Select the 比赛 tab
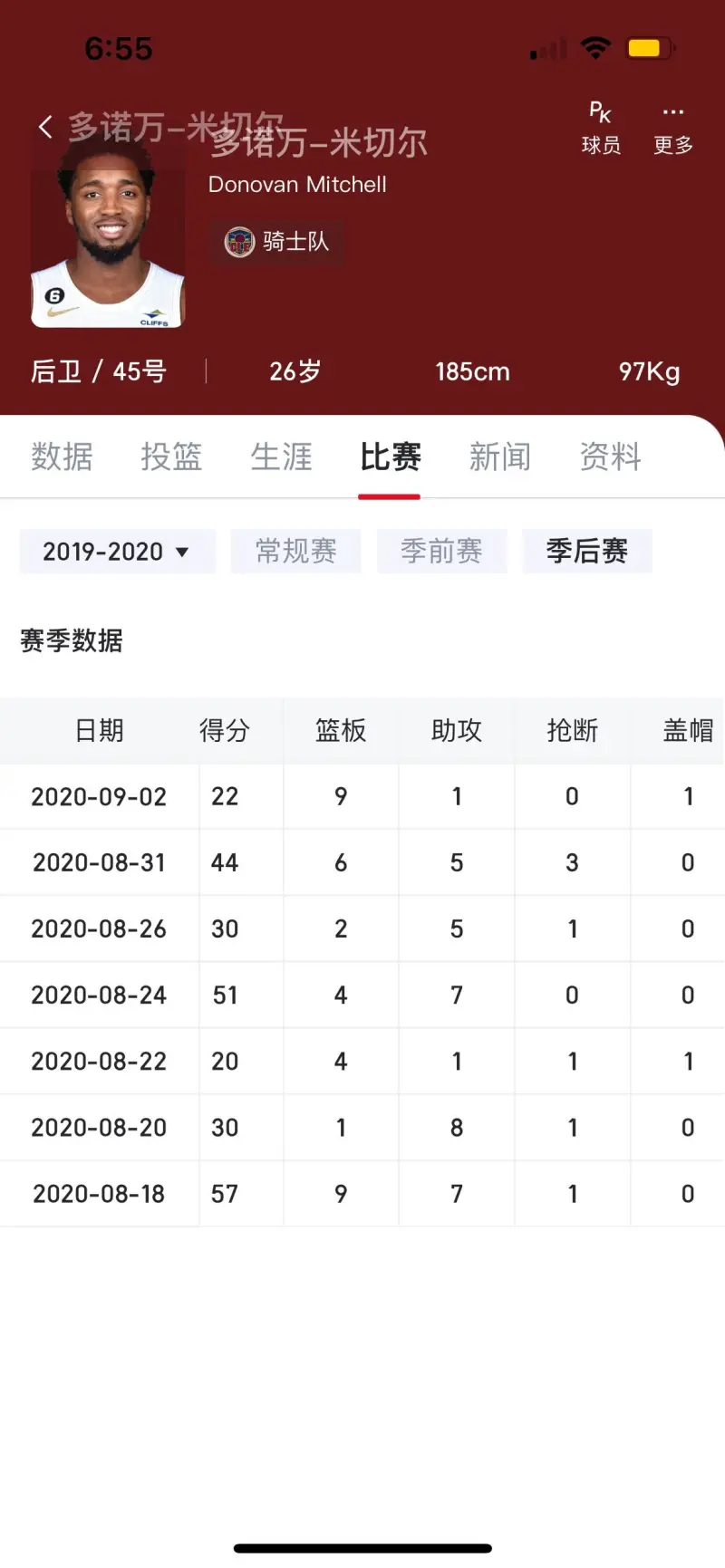 390,457
